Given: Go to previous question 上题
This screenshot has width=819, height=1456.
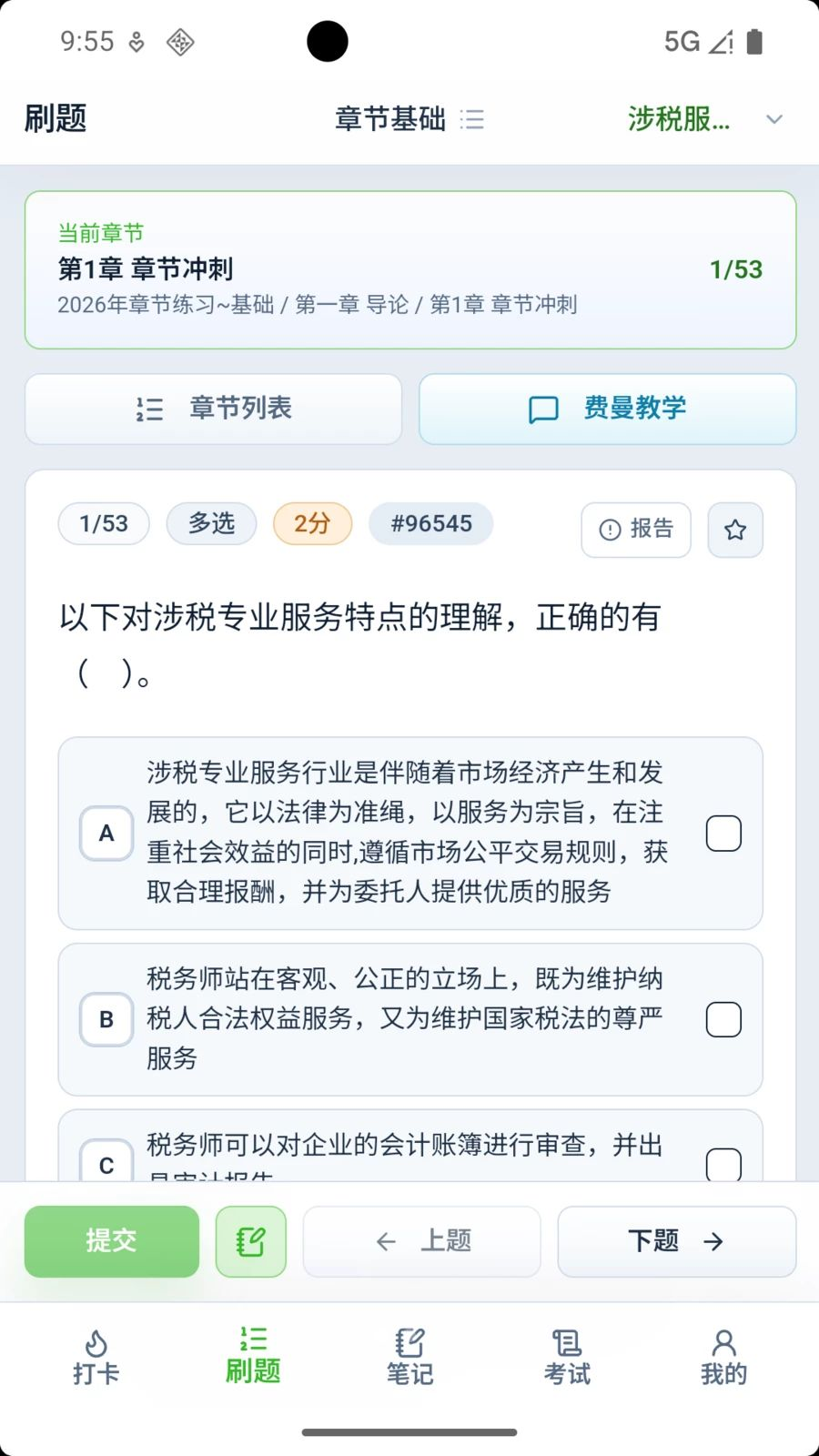Looking at the screenshot, I should click(421, 1241).
